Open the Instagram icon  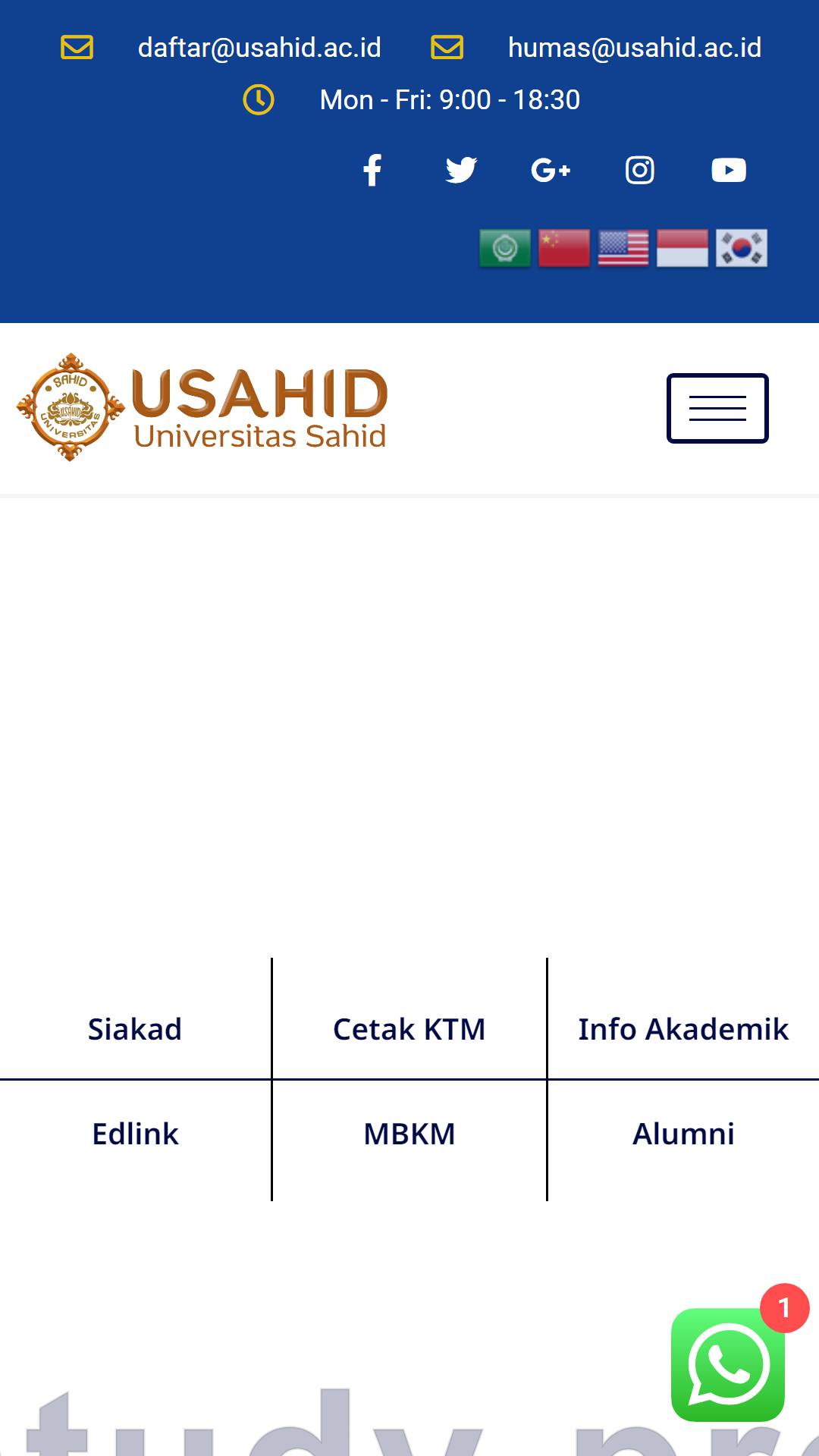pos(640,170)
